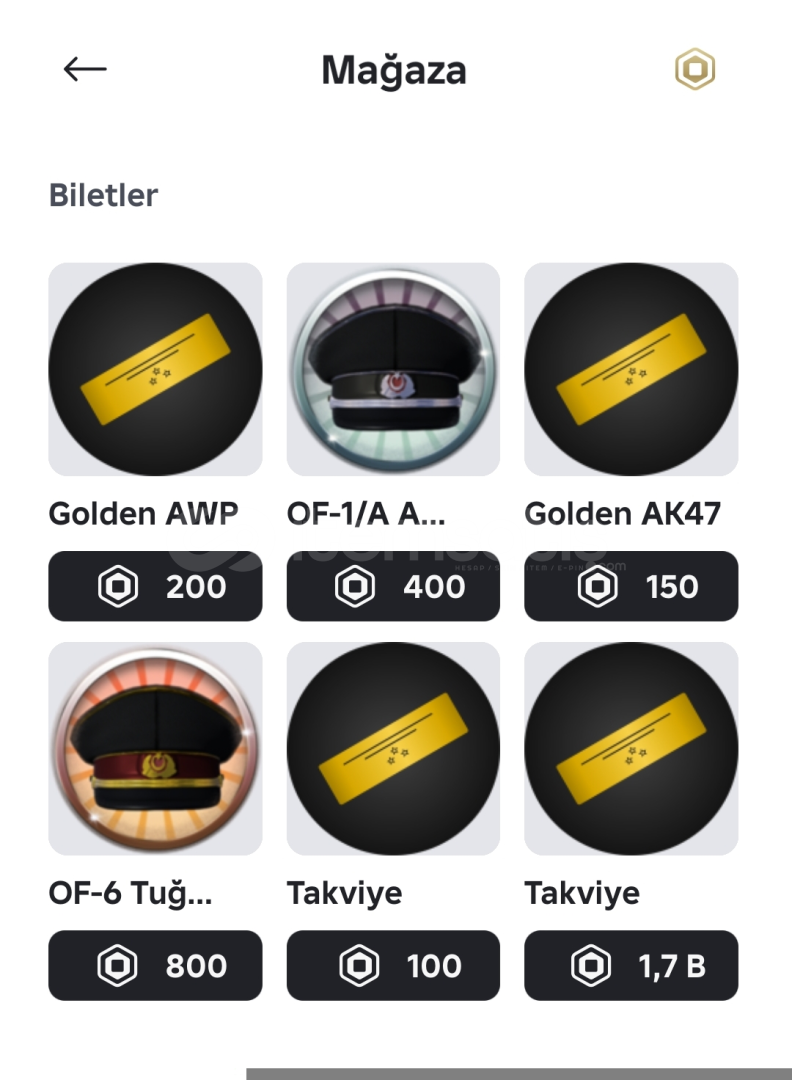Open the OF-1/A hat pass tile
792x1080 pixels.
pos(393,369)
